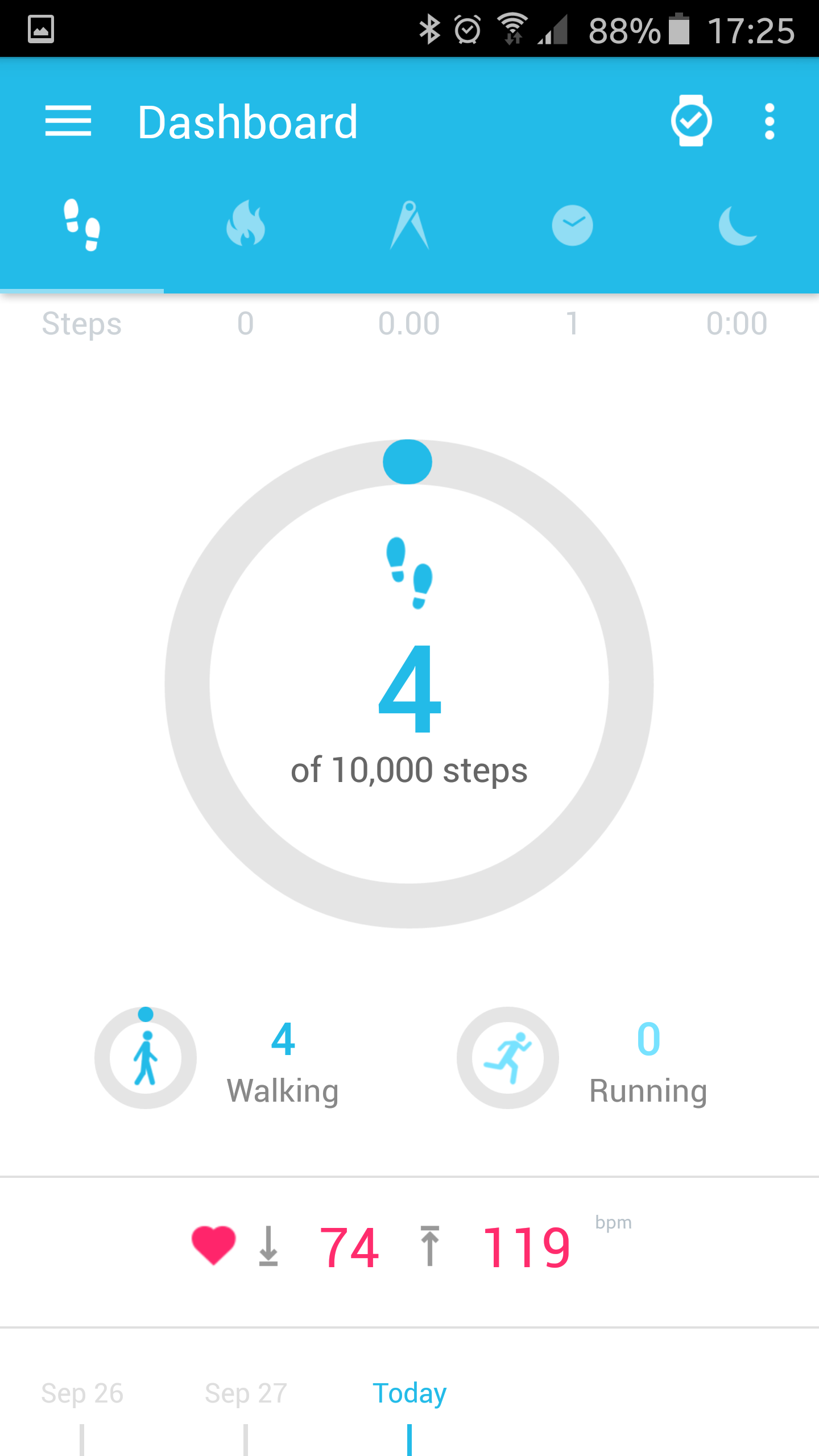
Task: Select the Steps footprints tab
Action: tap(82, 225)
